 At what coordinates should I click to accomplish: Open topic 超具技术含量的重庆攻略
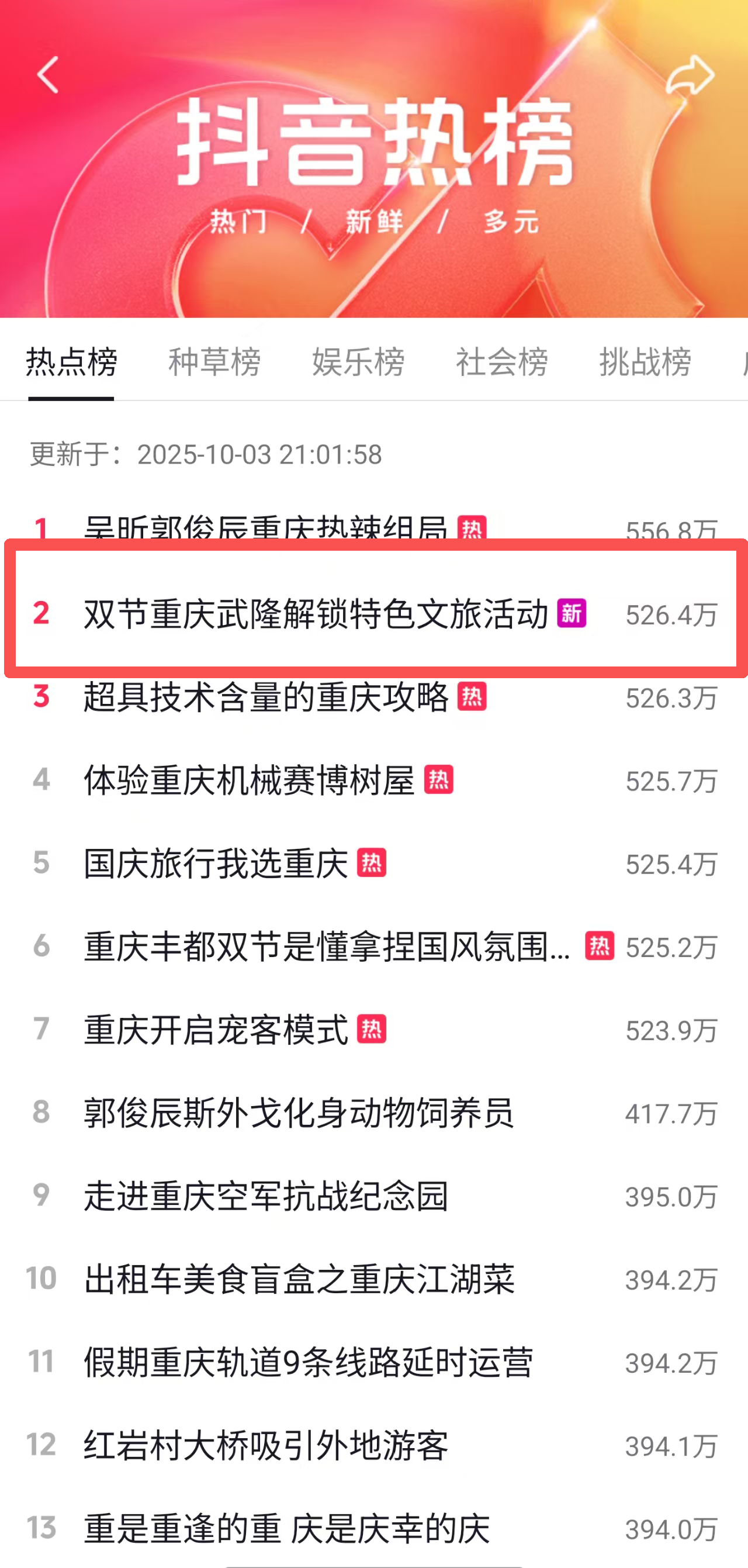pyautogui.click(x=266, y=697)
